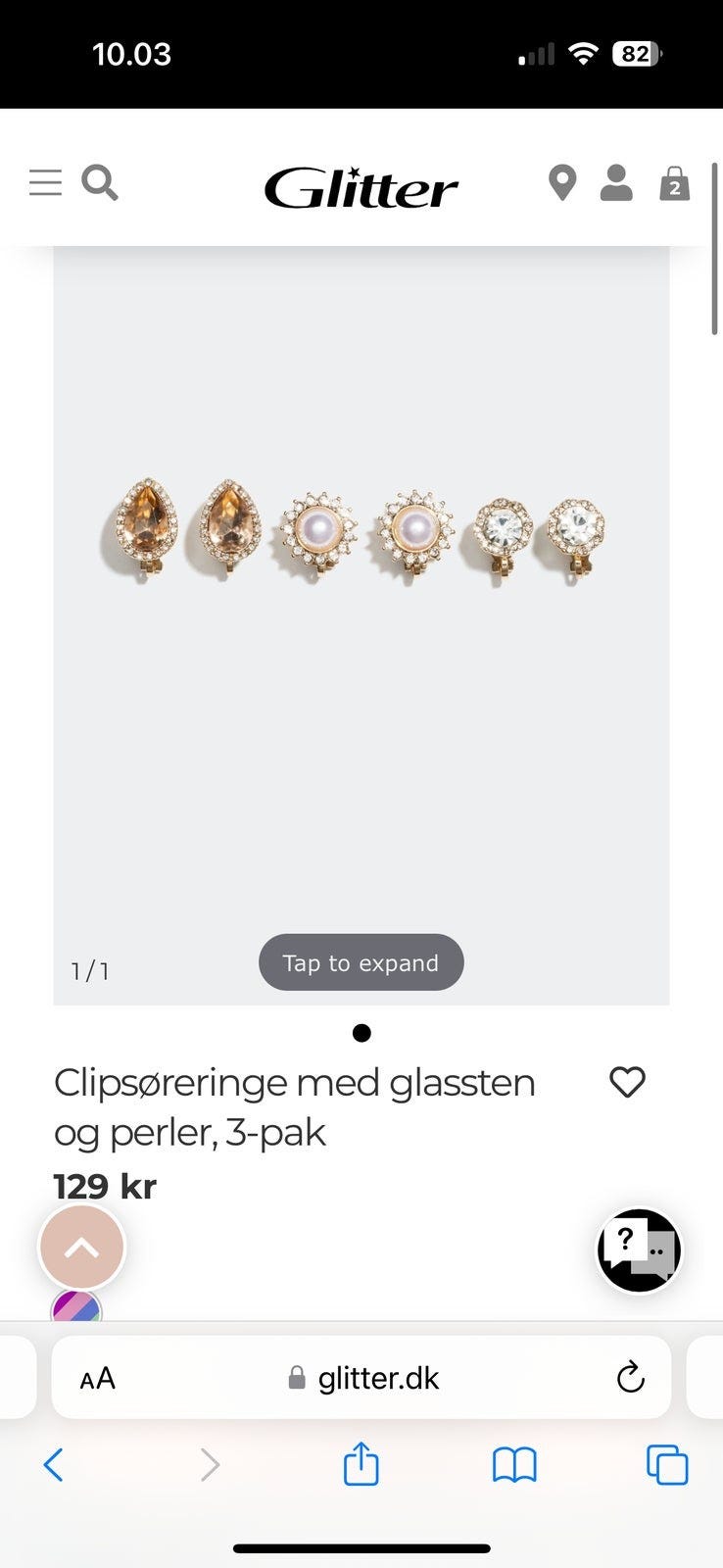Image resolution: width=723 pixels, height=1568 pixels.
Task: Open the search icon
Action: point(99,183)
